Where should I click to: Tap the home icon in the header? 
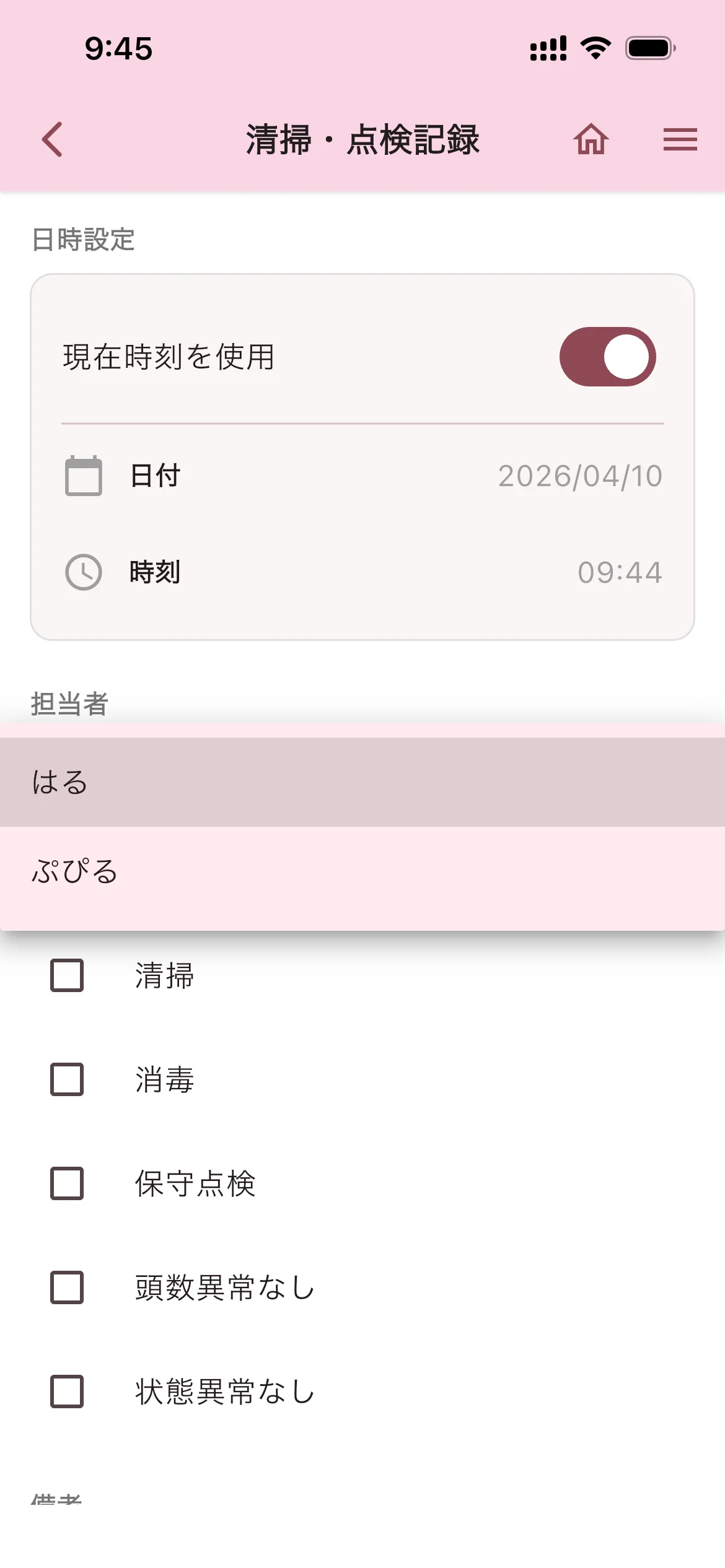point(592,141)
